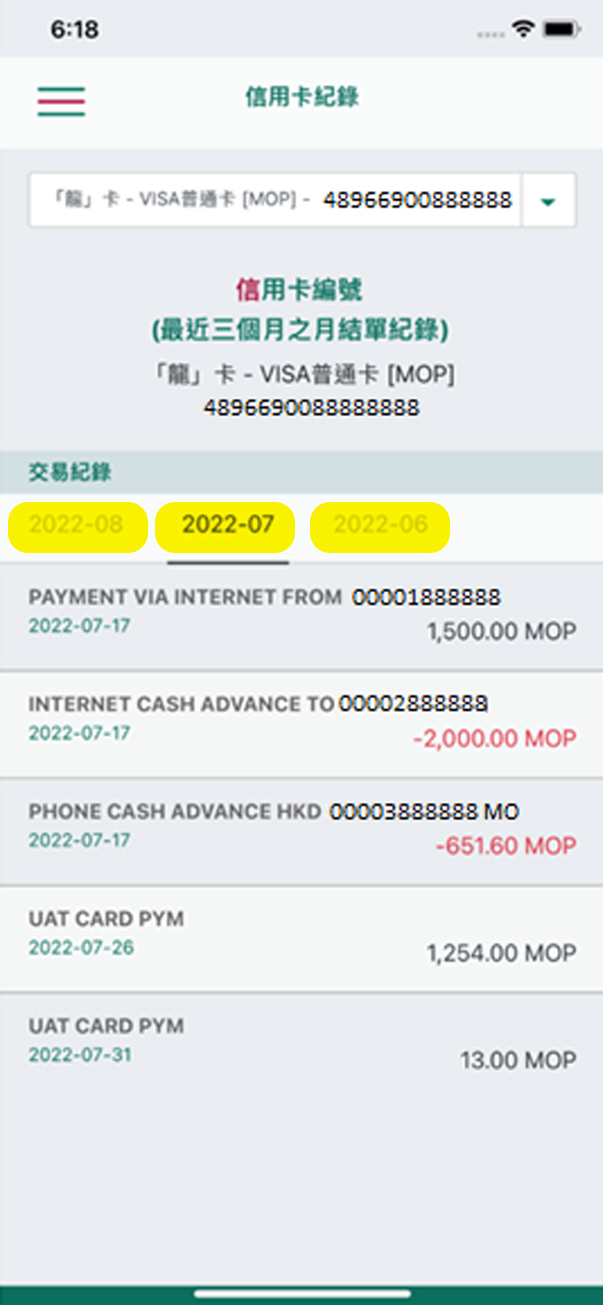This screenshot has width=603, height=1305.
Task: Open the hamburger drawer menu
Action: (61, 100)
